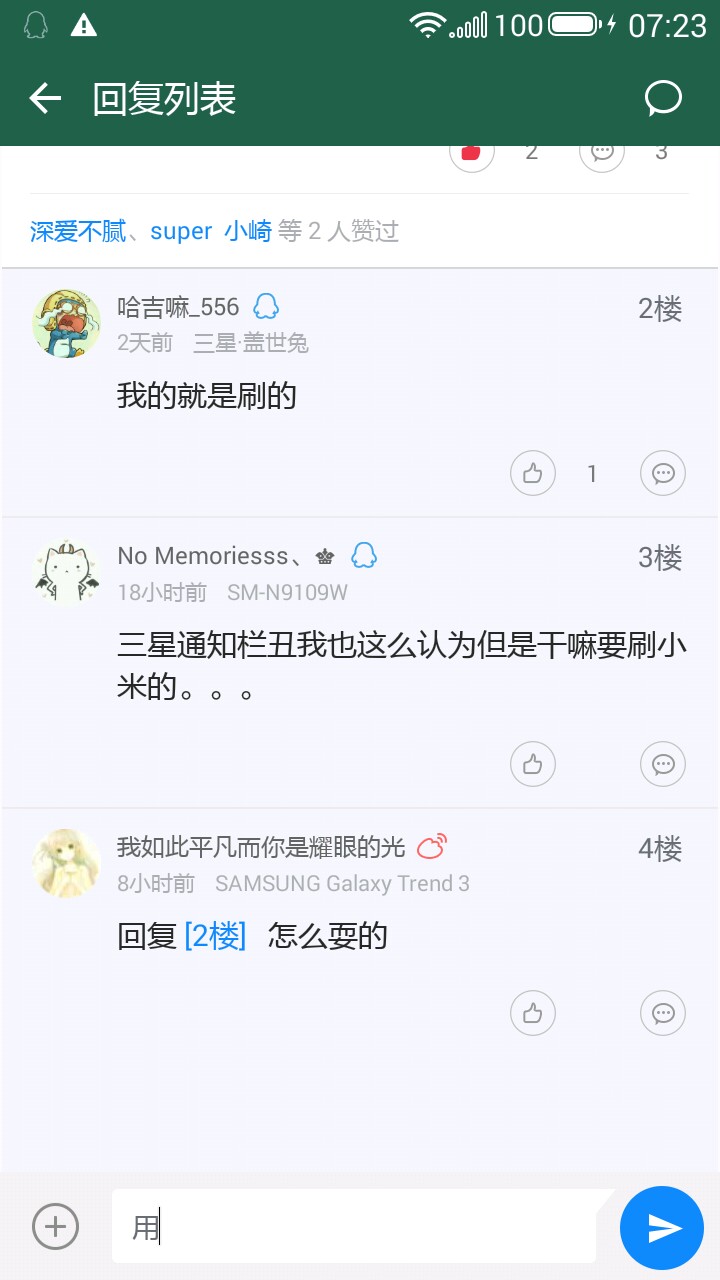Open super 小崎's profile link
The width and height of the screenshot is (720, 1280).
(211, 232)
